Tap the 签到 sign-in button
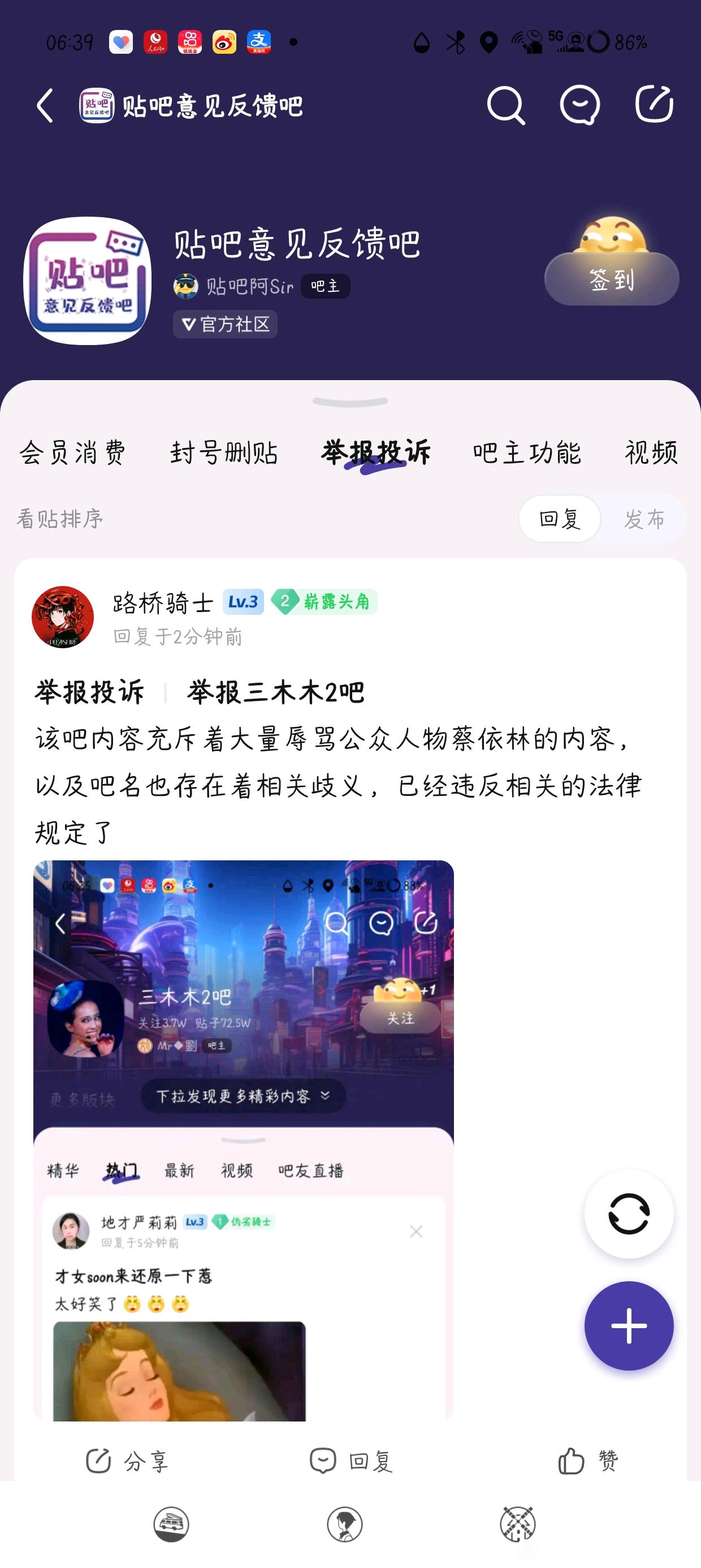701x1568 pixels. point(612,279)
